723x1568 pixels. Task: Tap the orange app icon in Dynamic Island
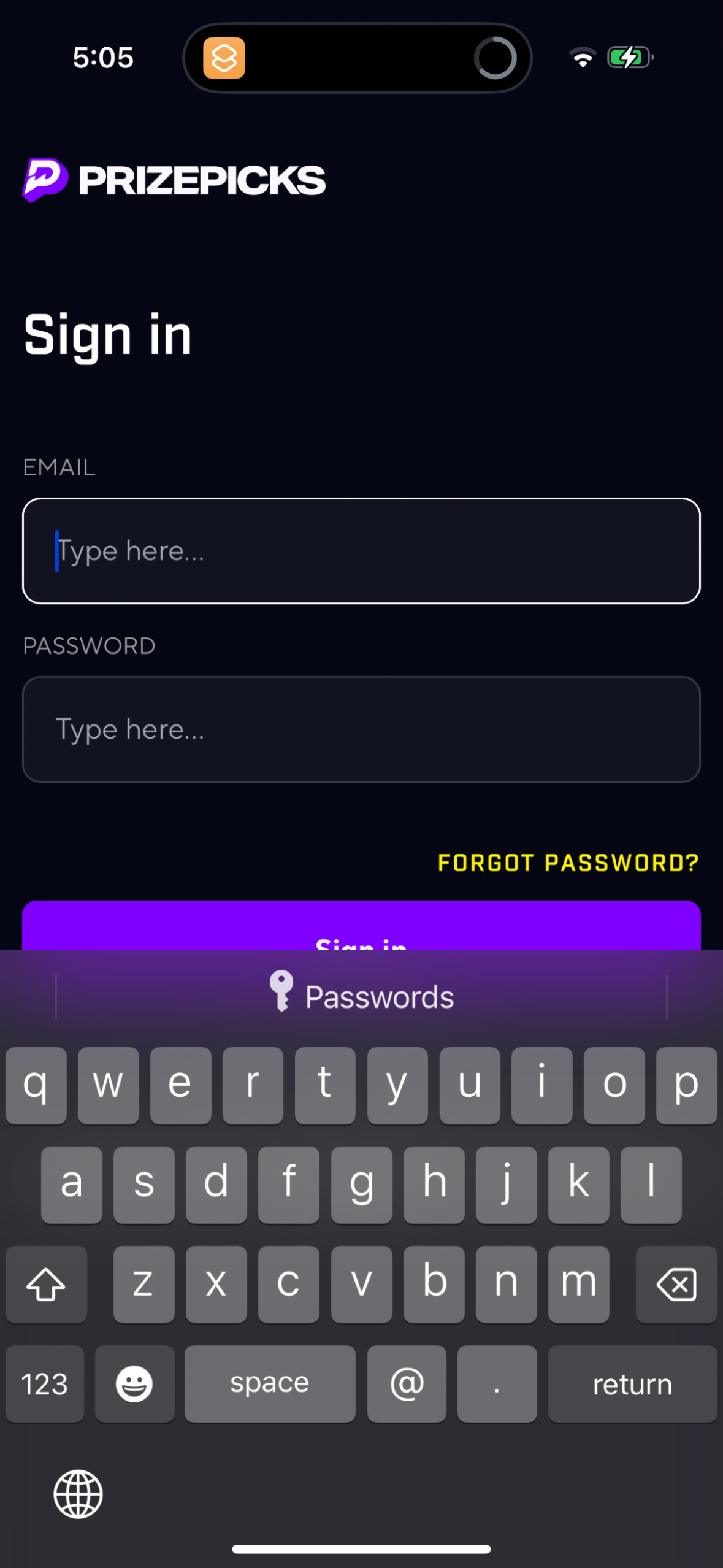(224, 57)
